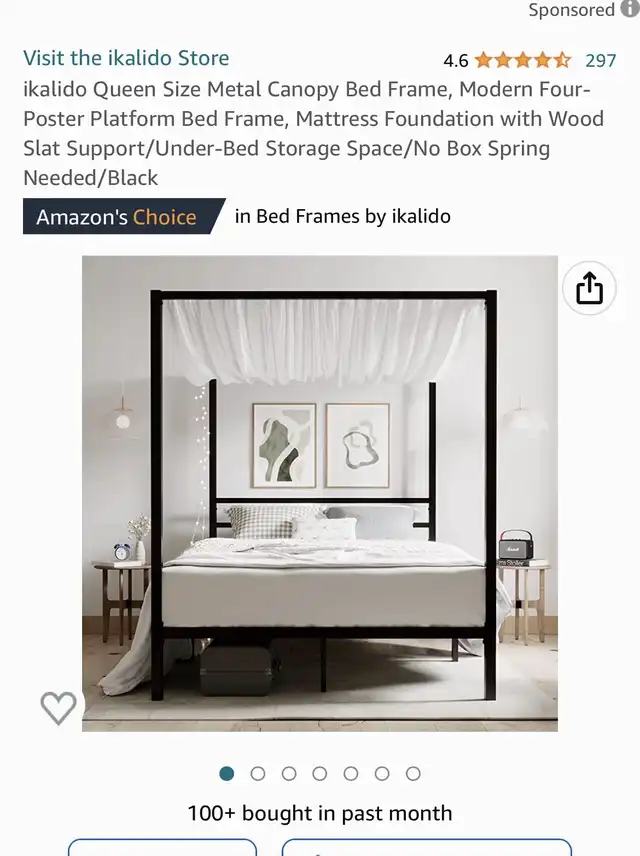The height and width of the screenshot is (856, 640).
Task: Open the Sponsored info icon
Action: 629,9
